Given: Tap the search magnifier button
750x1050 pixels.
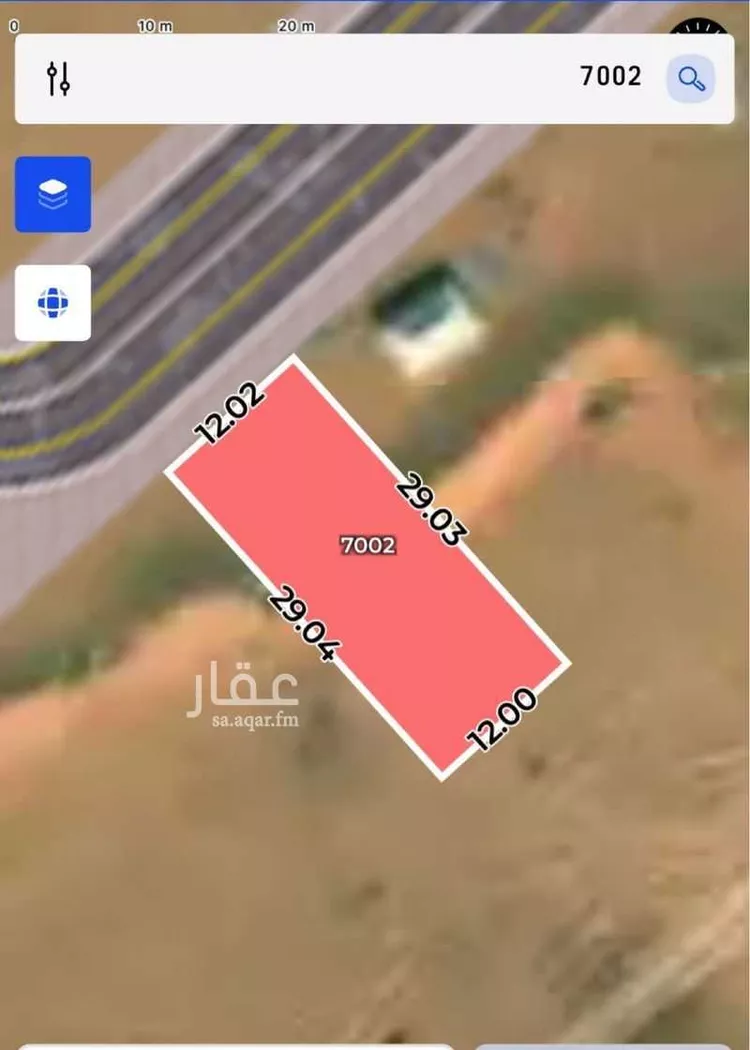Looking at the screenshot, I should [691, 78].
